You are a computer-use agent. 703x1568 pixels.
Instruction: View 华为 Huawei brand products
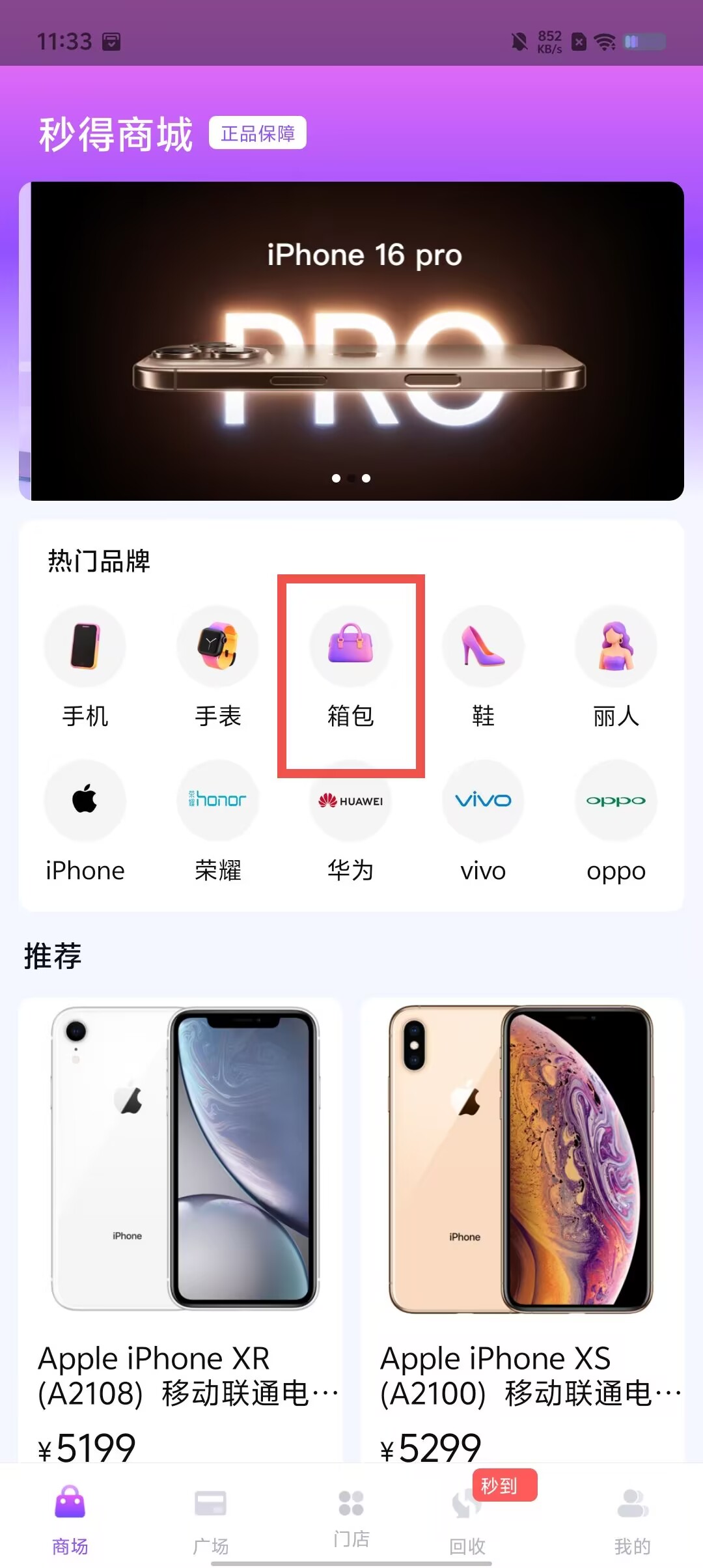pyautogui.click(x=351, y=822)
